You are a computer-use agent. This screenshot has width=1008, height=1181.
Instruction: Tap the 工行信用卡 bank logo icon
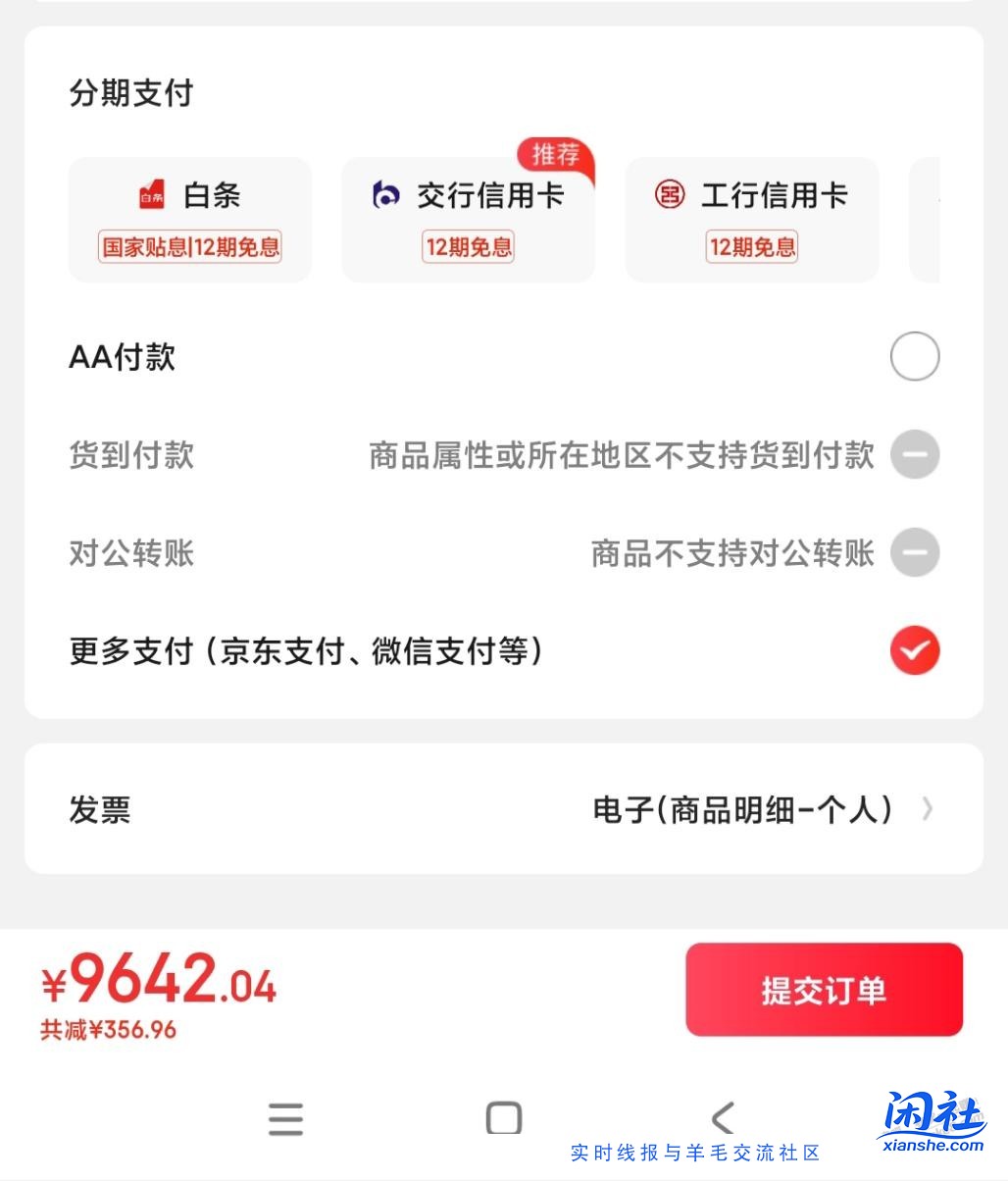point(671,195)
